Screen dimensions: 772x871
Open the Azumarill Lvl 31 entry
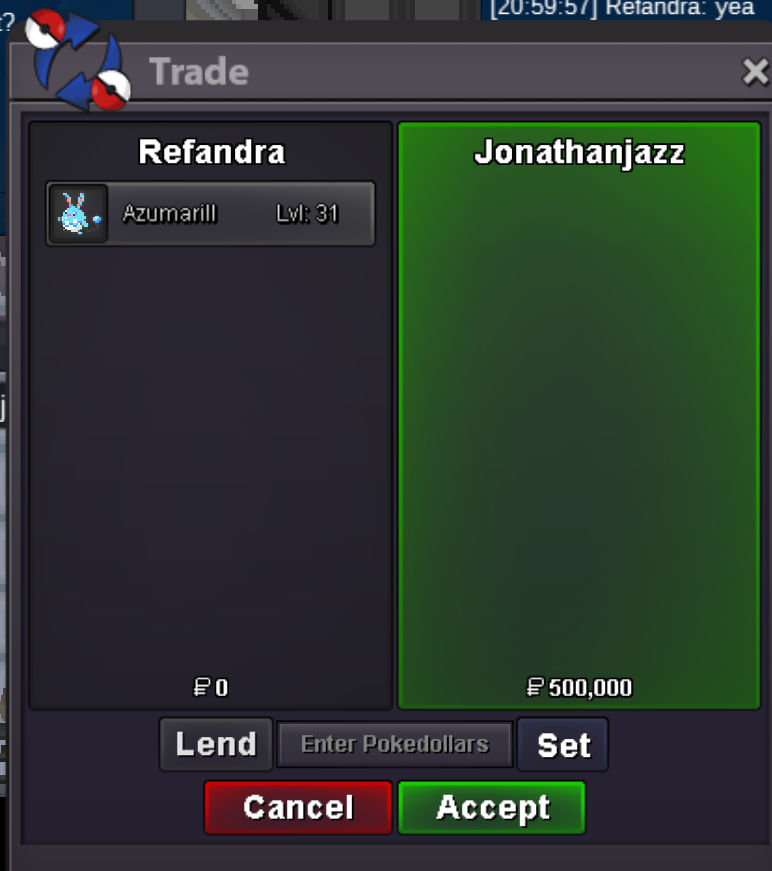pos(211,213)
